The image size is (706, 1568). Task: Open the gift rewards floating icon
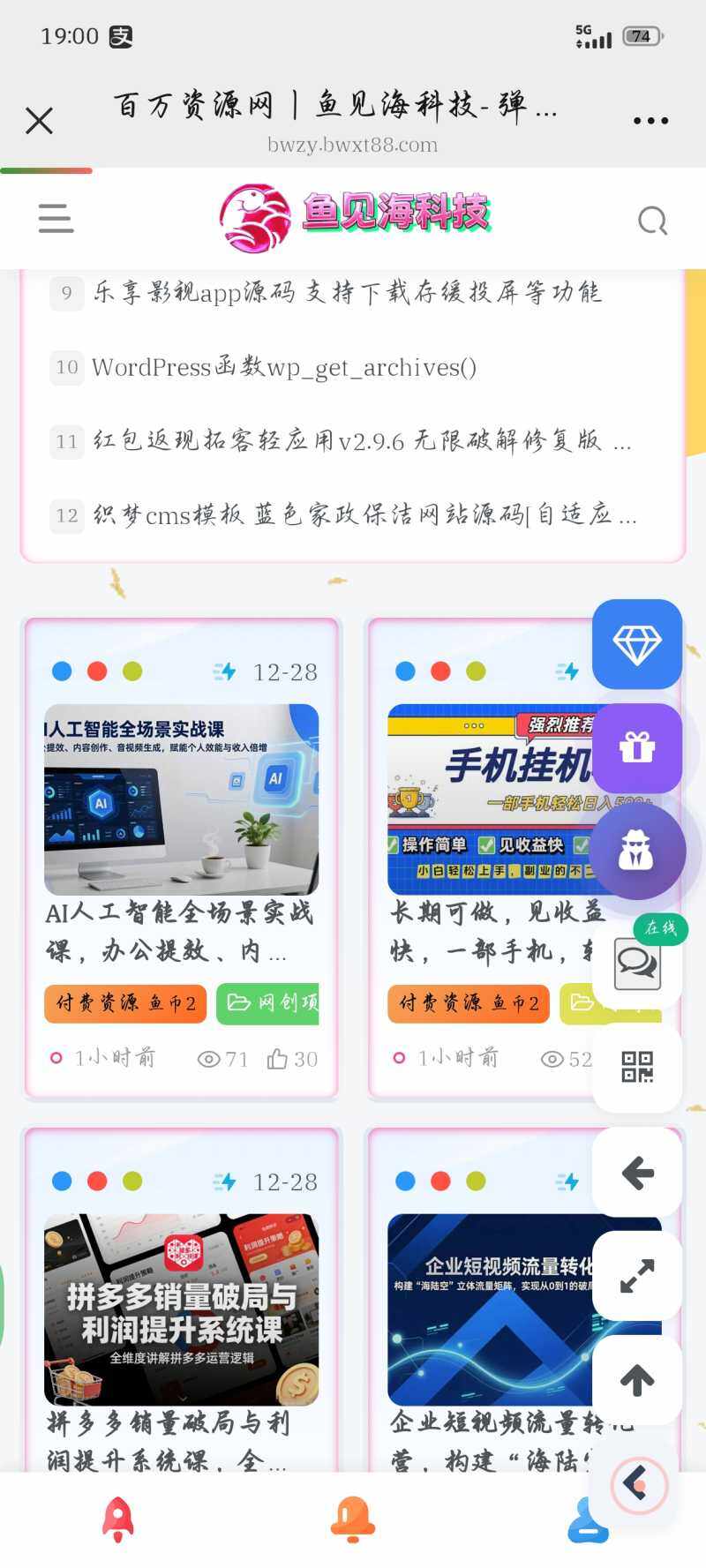coord(637,746)
